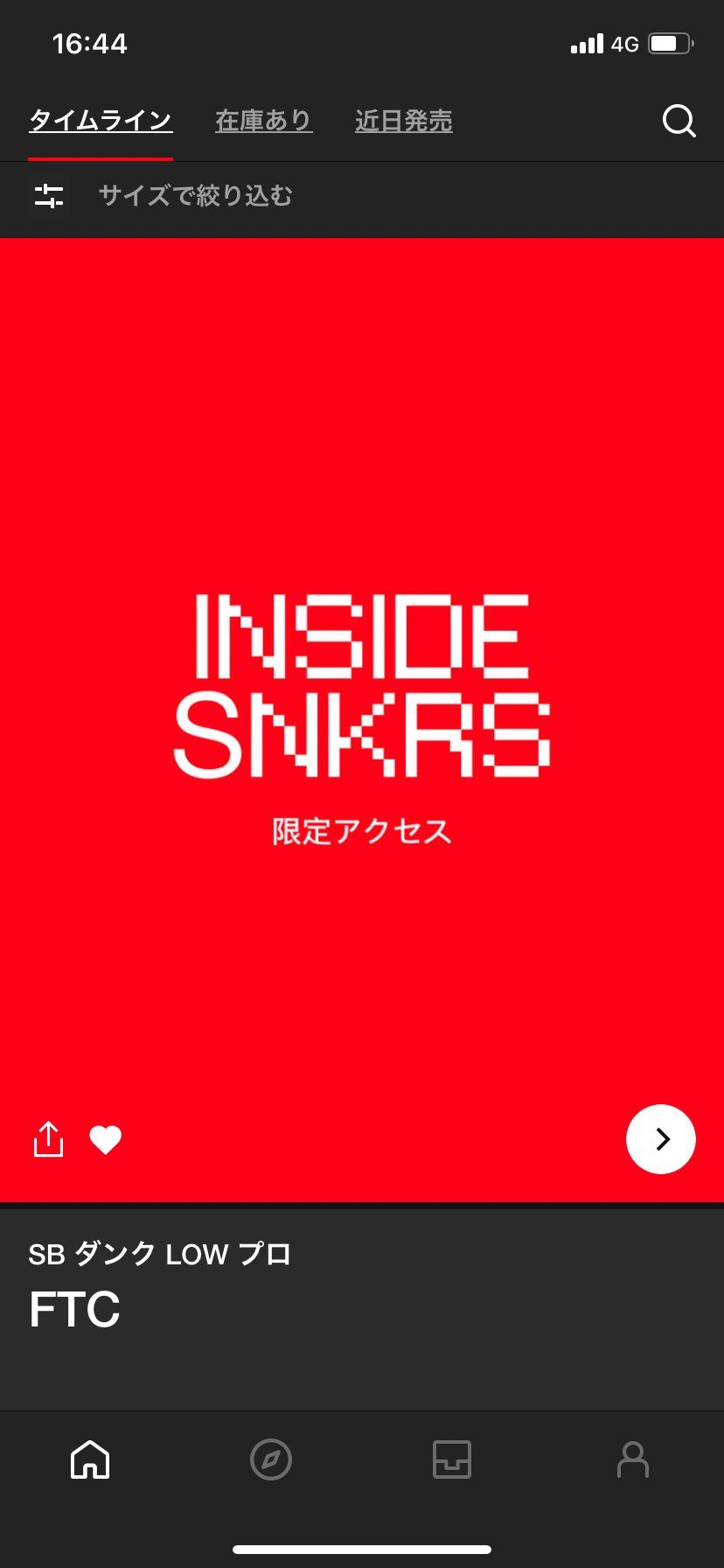This screenshot has height=1568, width=724.
Task: Go to the home tab
Action: pyautogui.click(x=90, y=1459)
